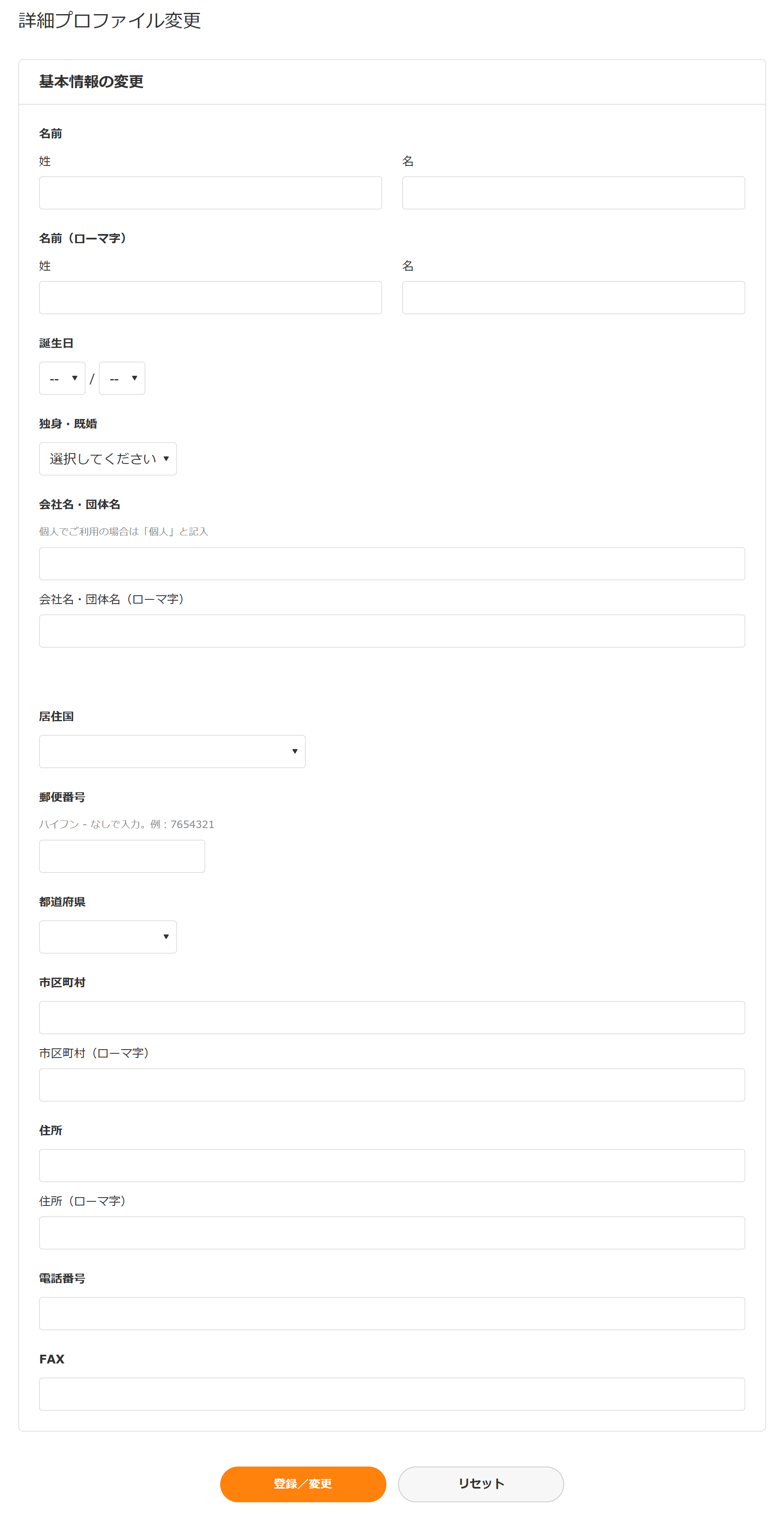Screen dimensions: 784x1516
Task: Tap the 住所 input field
Action: [x=392, y=1165]
